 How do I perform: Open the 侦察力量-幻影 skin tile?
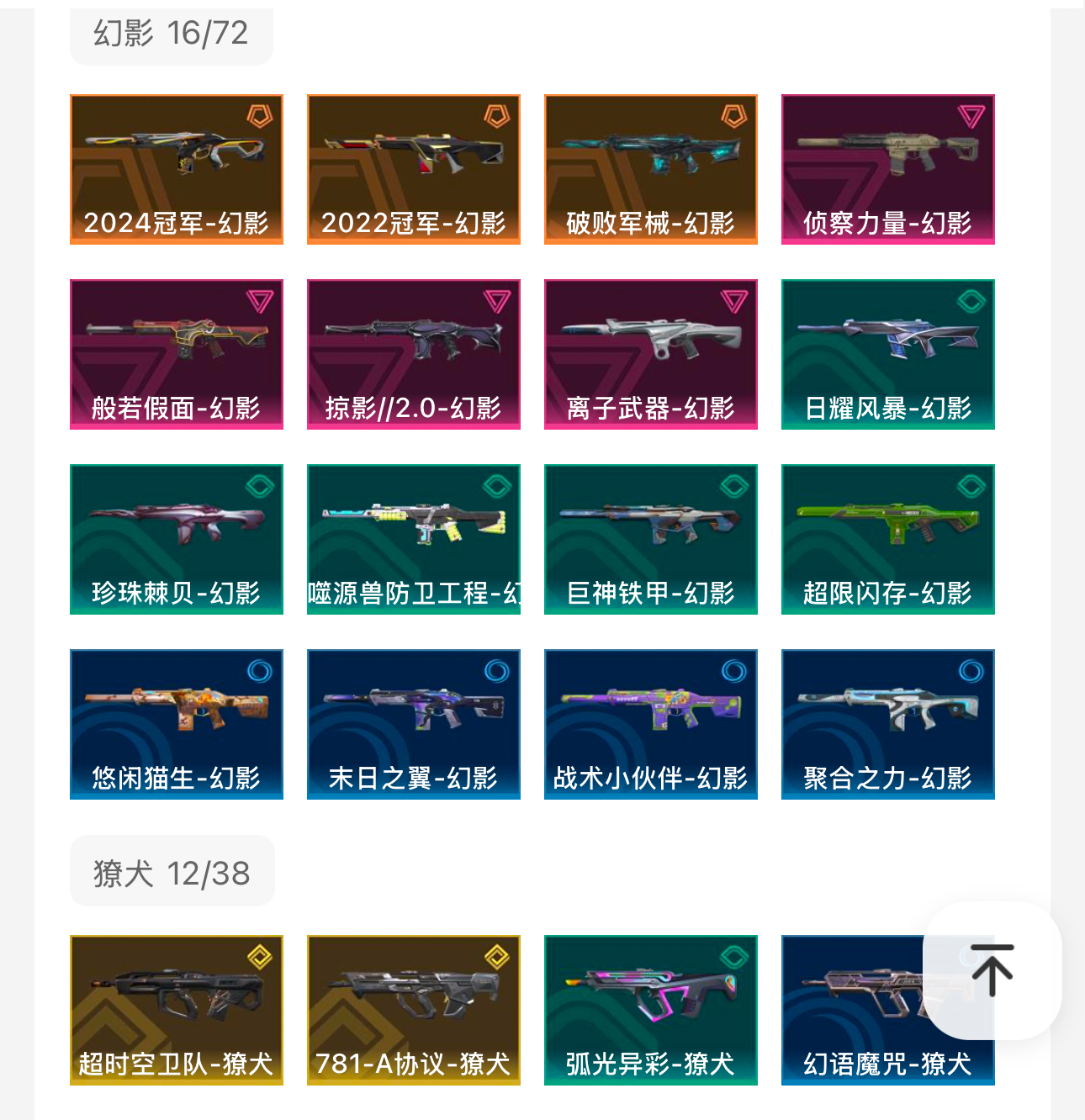888,169
